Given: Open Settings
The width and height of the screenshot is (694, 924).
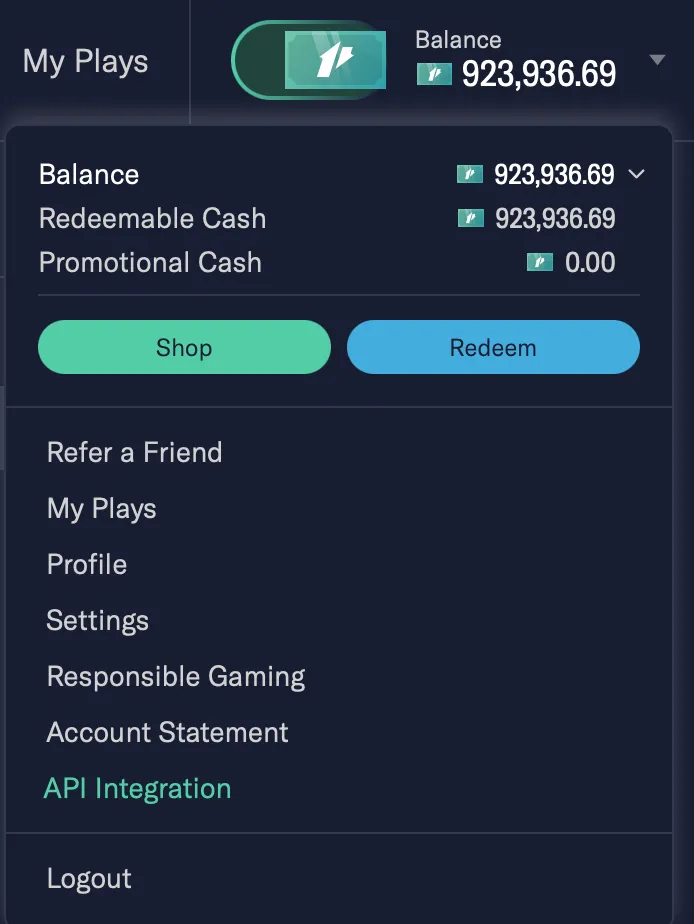Looking at the screenshot, I should click(98, 620).
